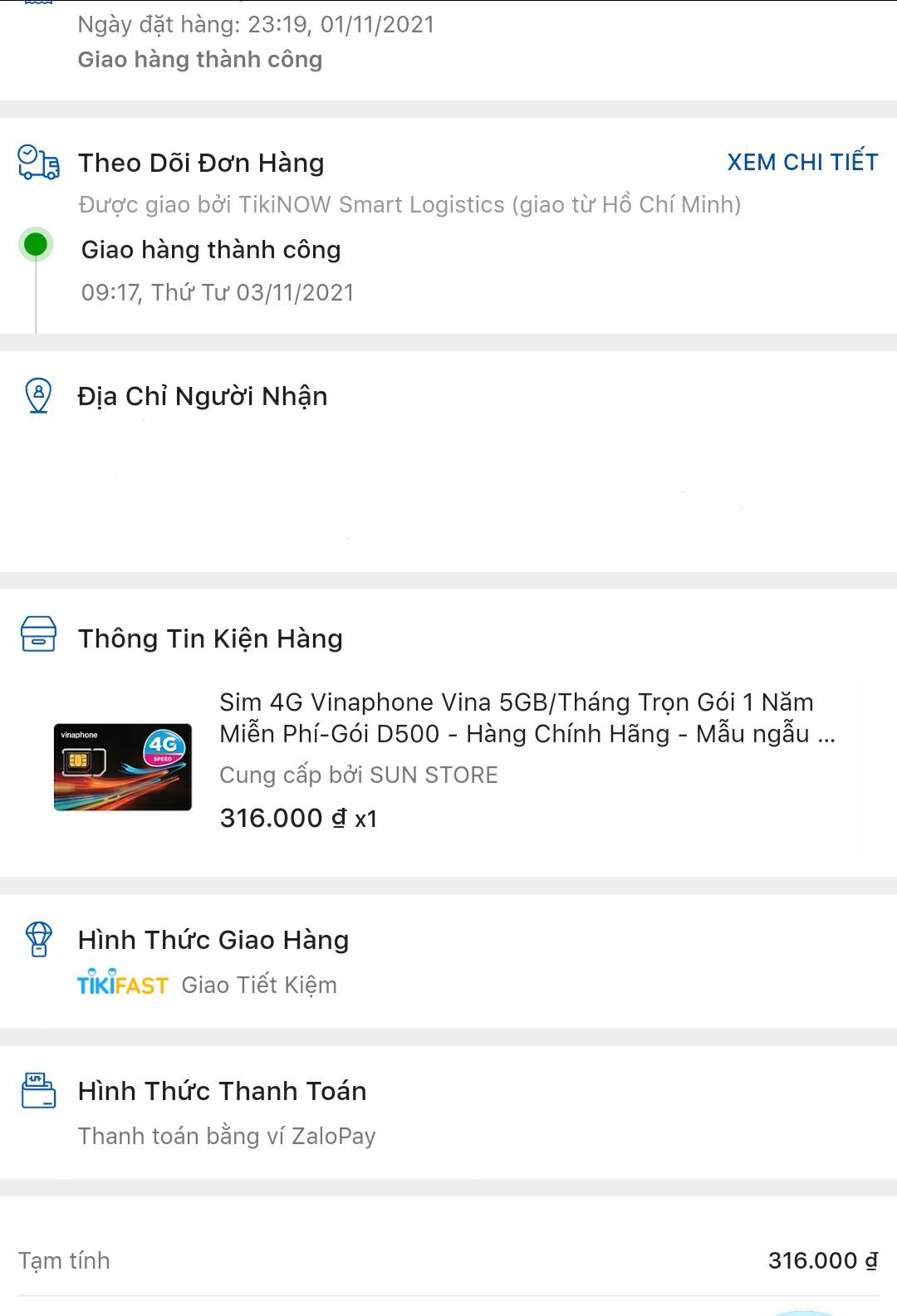897x1316 pixels.
Task: Click the green delivery status dot
Action: click(x=35, y=244)
